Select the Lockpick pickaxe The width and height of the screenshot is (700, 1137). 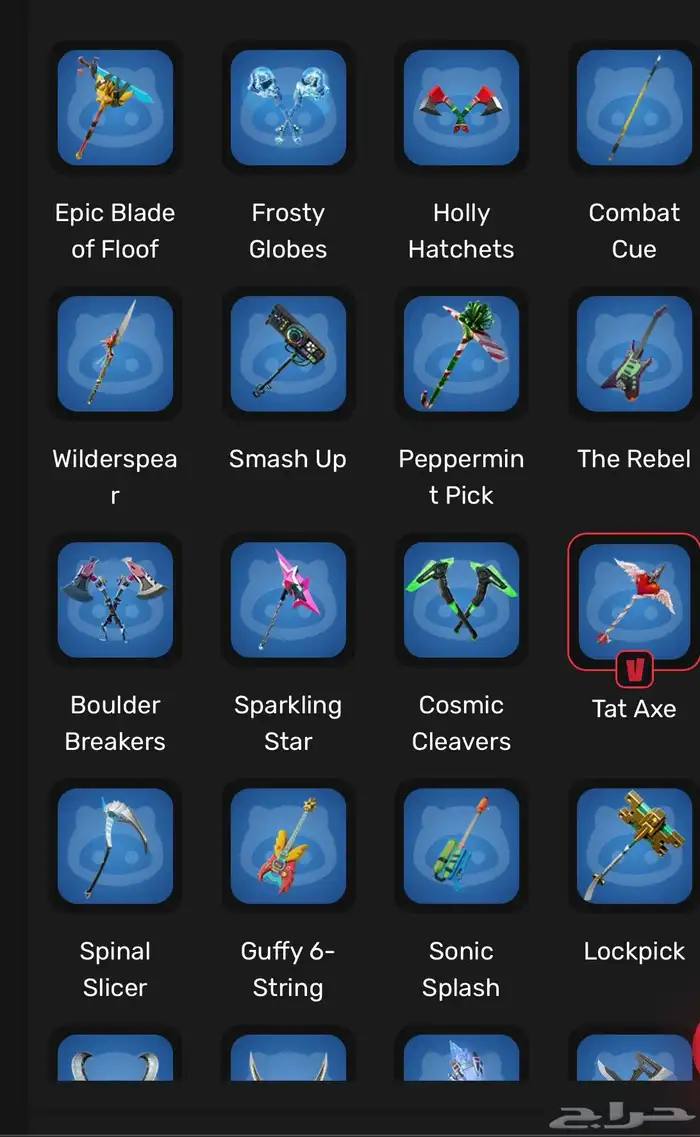click(634, 846)
